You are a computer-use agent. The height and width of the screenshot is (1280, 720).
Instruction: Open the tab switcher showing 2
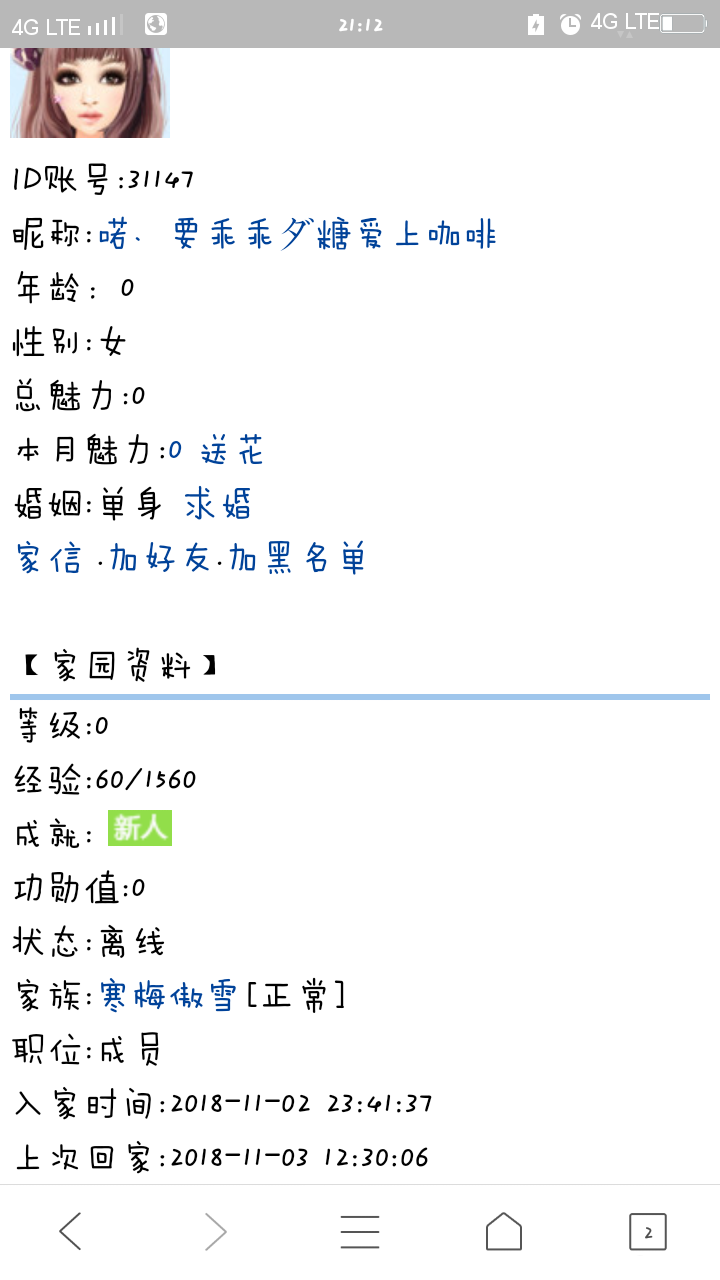tap(648, 1231)
